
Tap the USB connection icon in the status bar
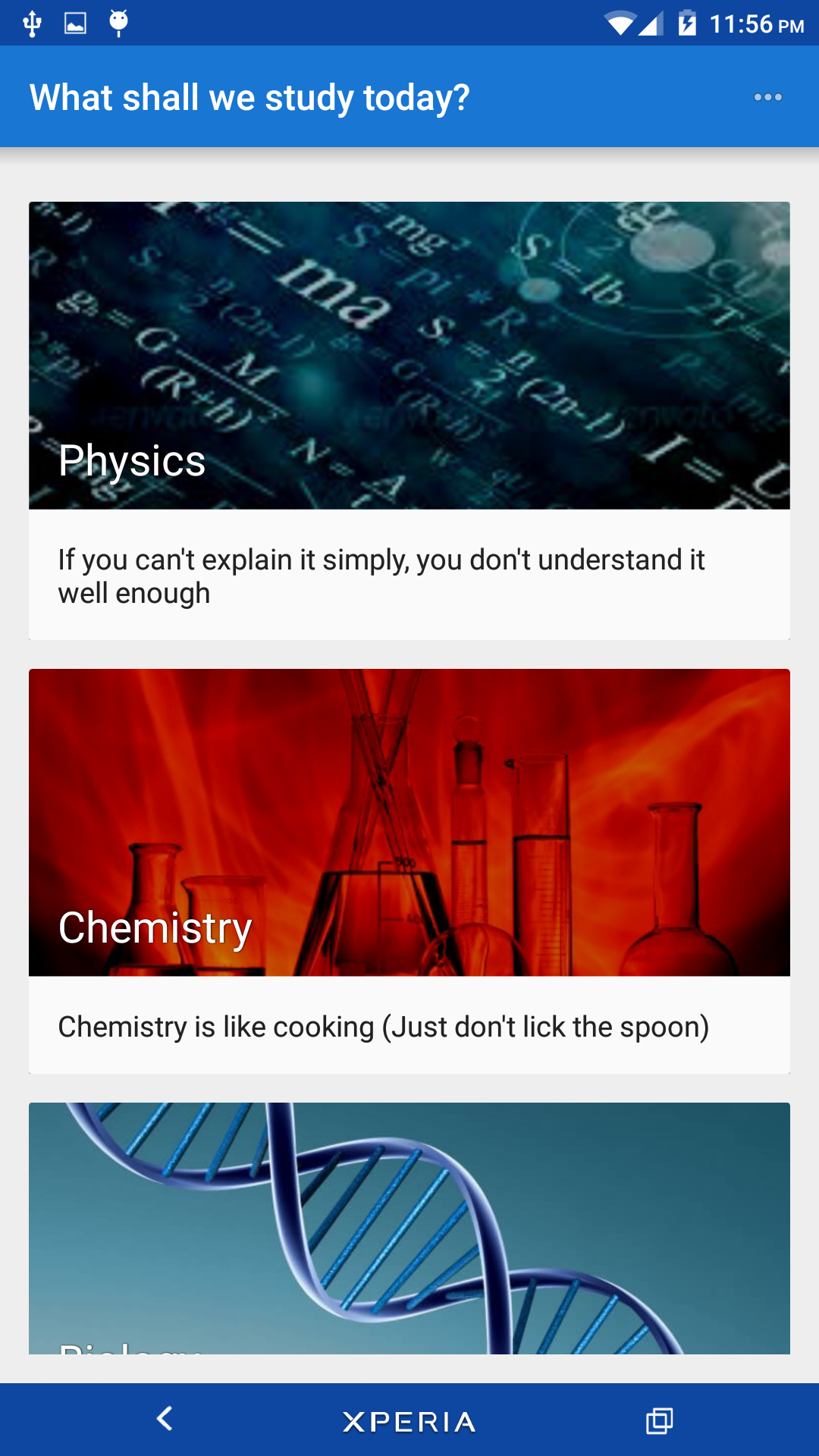click(x=30, y=22)
